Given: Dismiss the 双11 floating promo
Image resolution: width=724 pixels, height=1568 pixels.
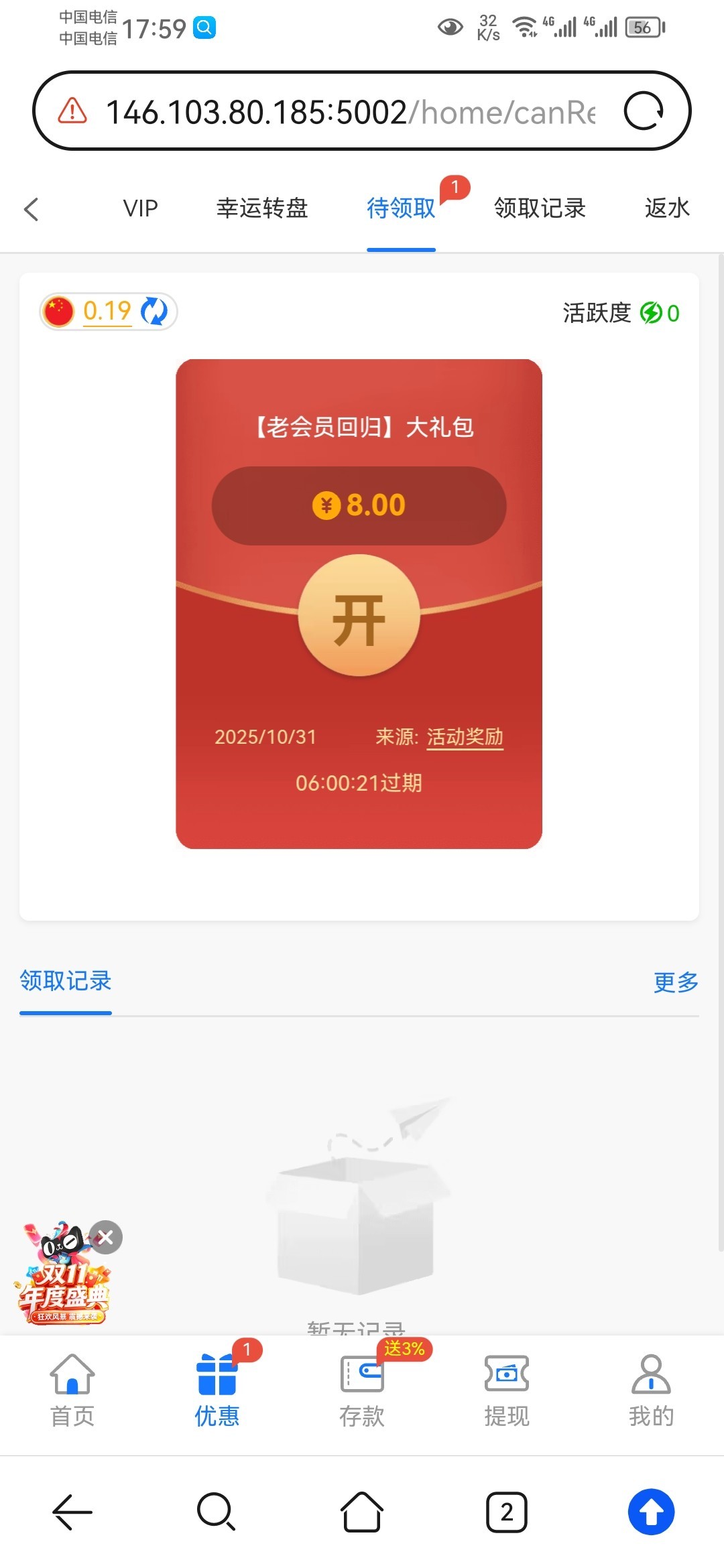Looking at the screenshot, I should [x=105, y=1238].
